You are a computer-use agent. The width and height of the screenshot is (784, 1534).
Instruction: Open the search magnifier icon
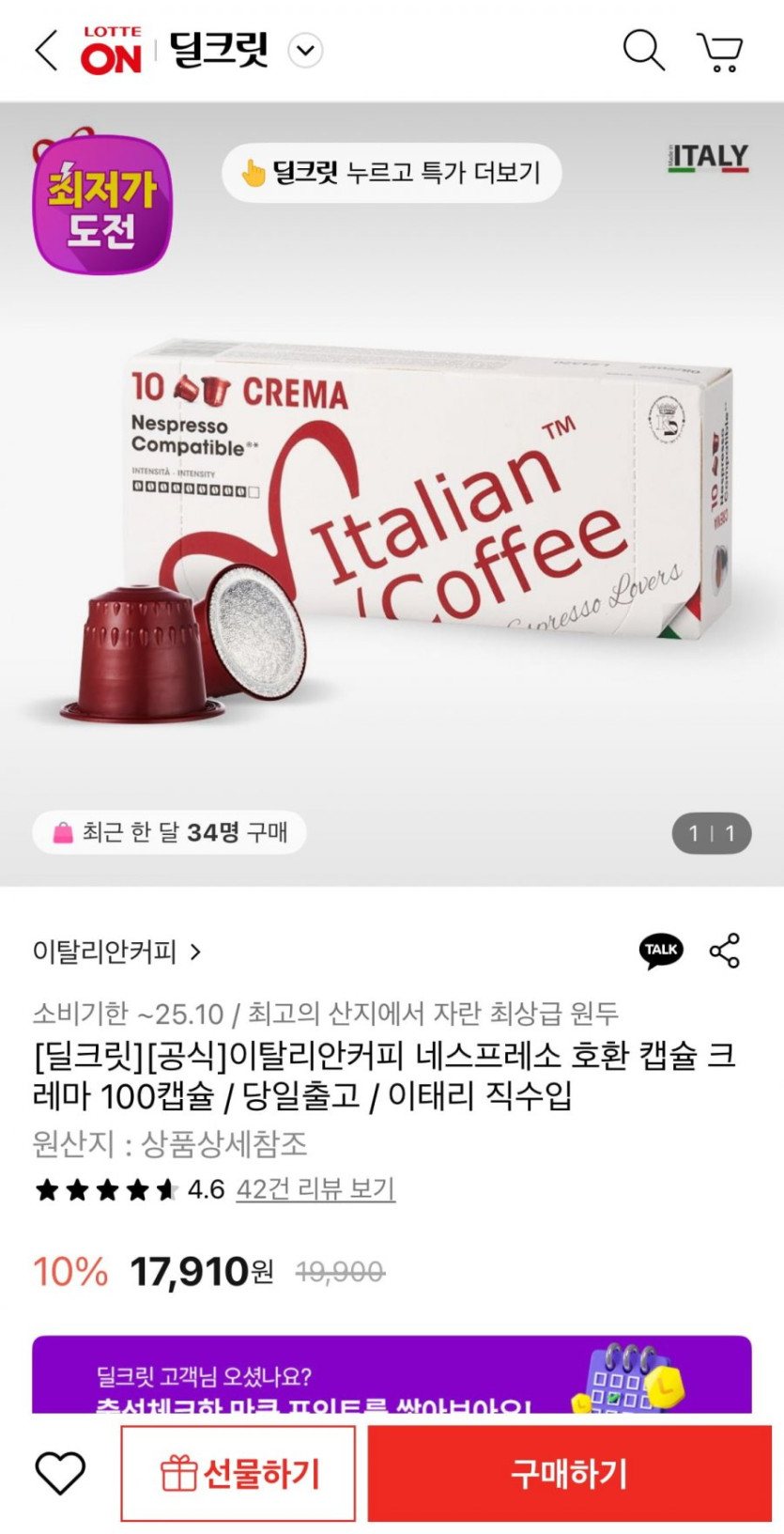coord(644,50)
